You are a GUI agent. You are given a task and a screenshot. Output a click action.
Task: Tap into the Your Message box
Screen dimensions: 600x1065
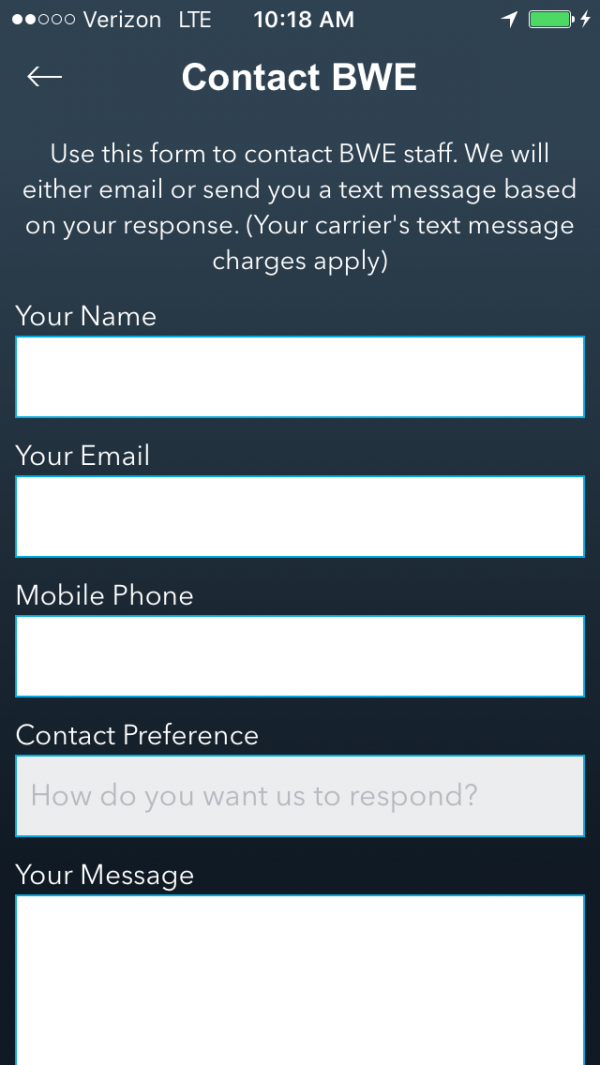pyautogui.click(x=300, y=979)
